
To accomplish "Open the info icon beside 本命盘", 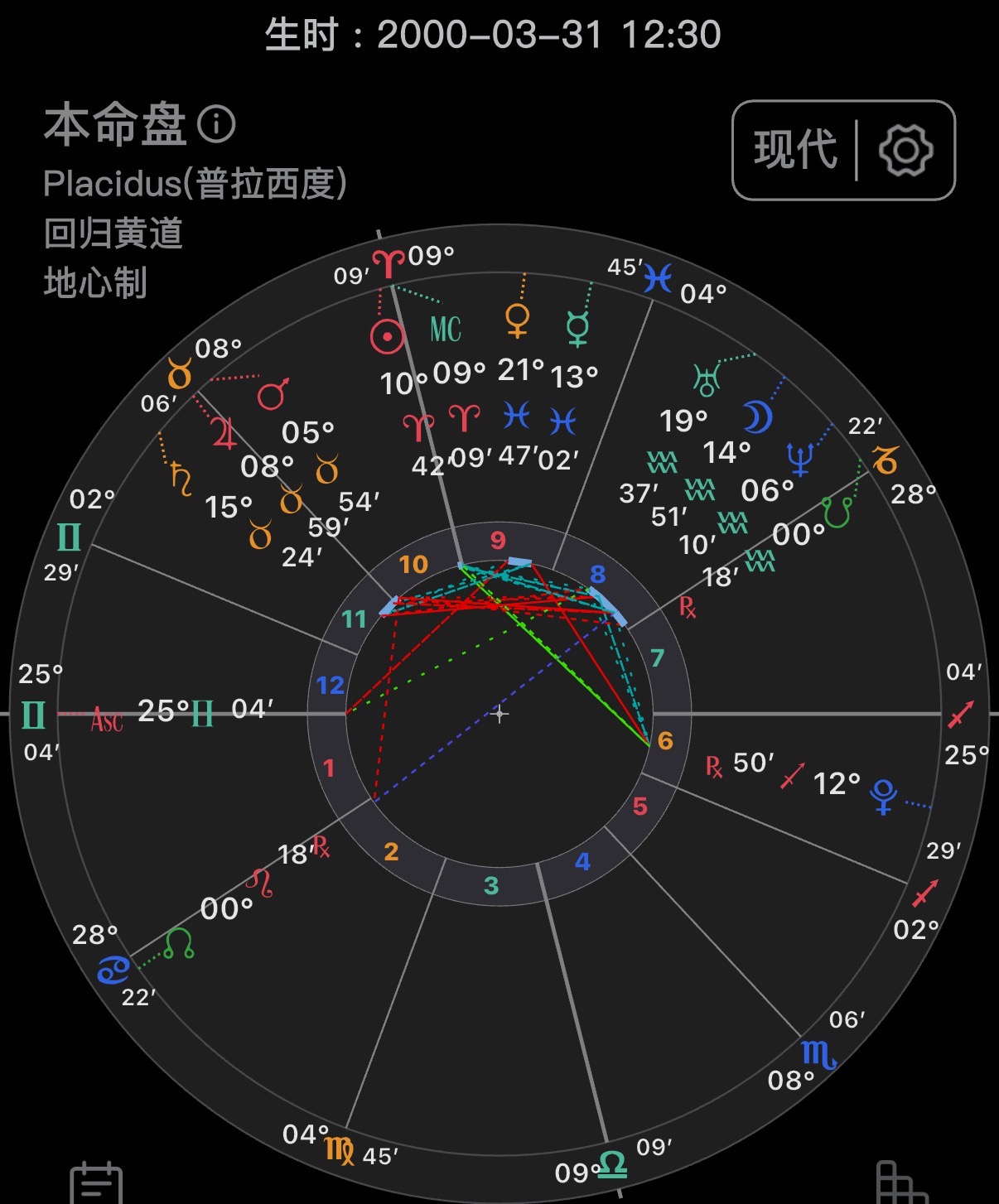I will point(217,125).
